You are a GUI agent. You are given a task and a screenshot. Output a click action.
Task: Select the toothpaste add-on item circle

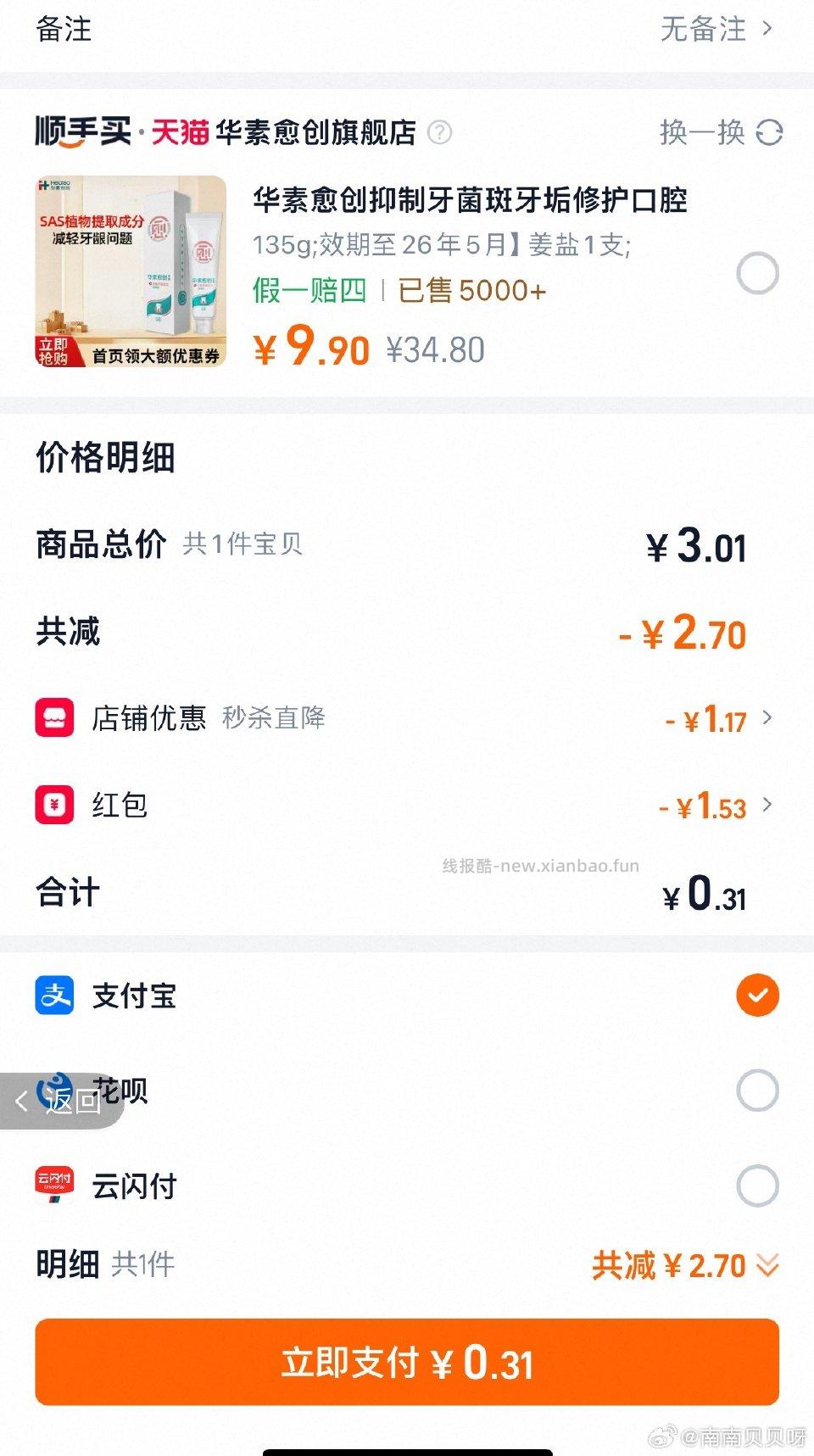coord(757,274)
